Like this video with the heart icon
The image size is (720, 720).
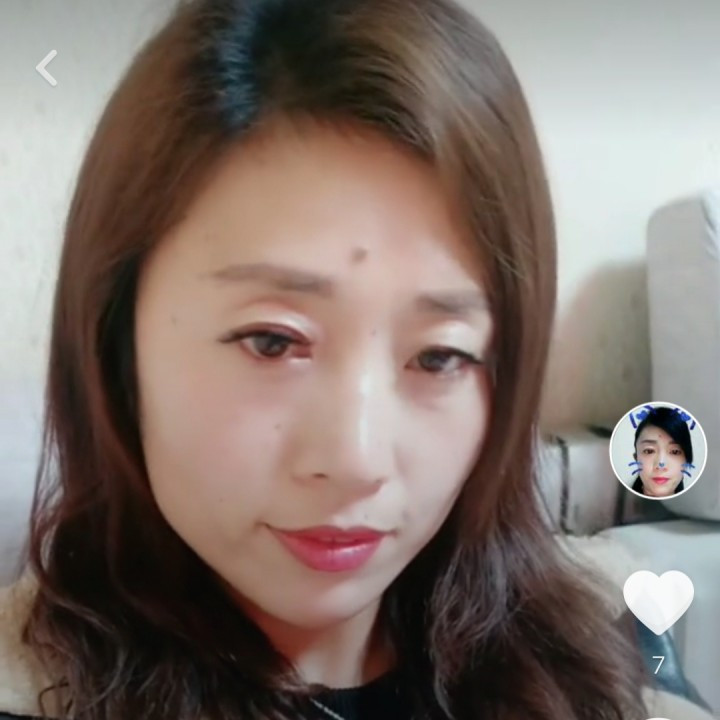658,600
